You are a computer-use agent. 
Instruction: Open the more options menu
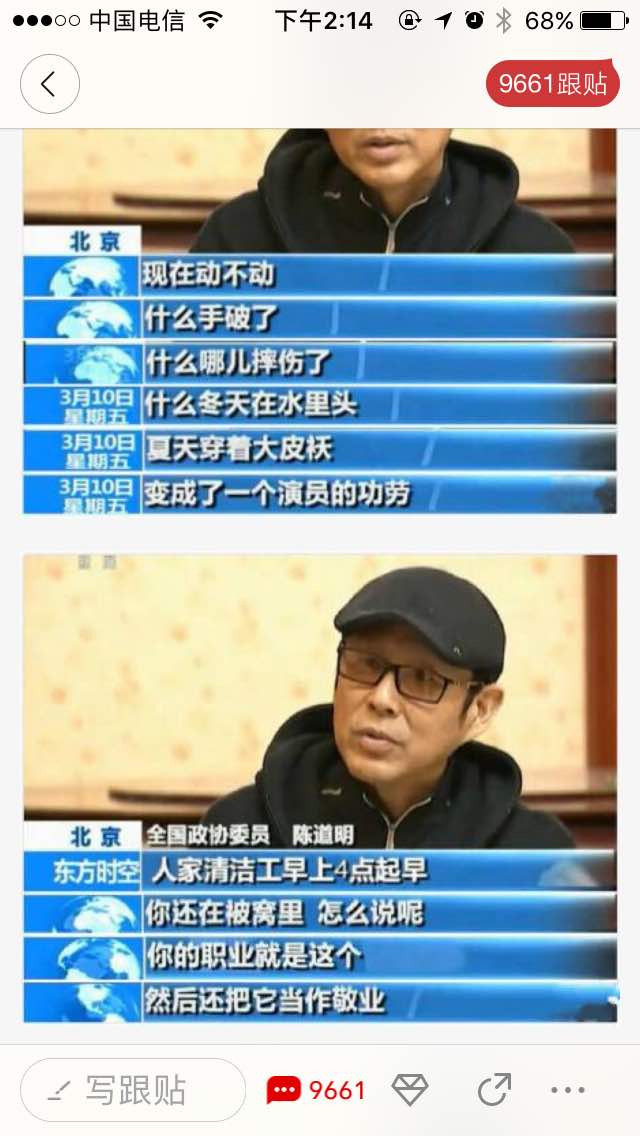568,1089
